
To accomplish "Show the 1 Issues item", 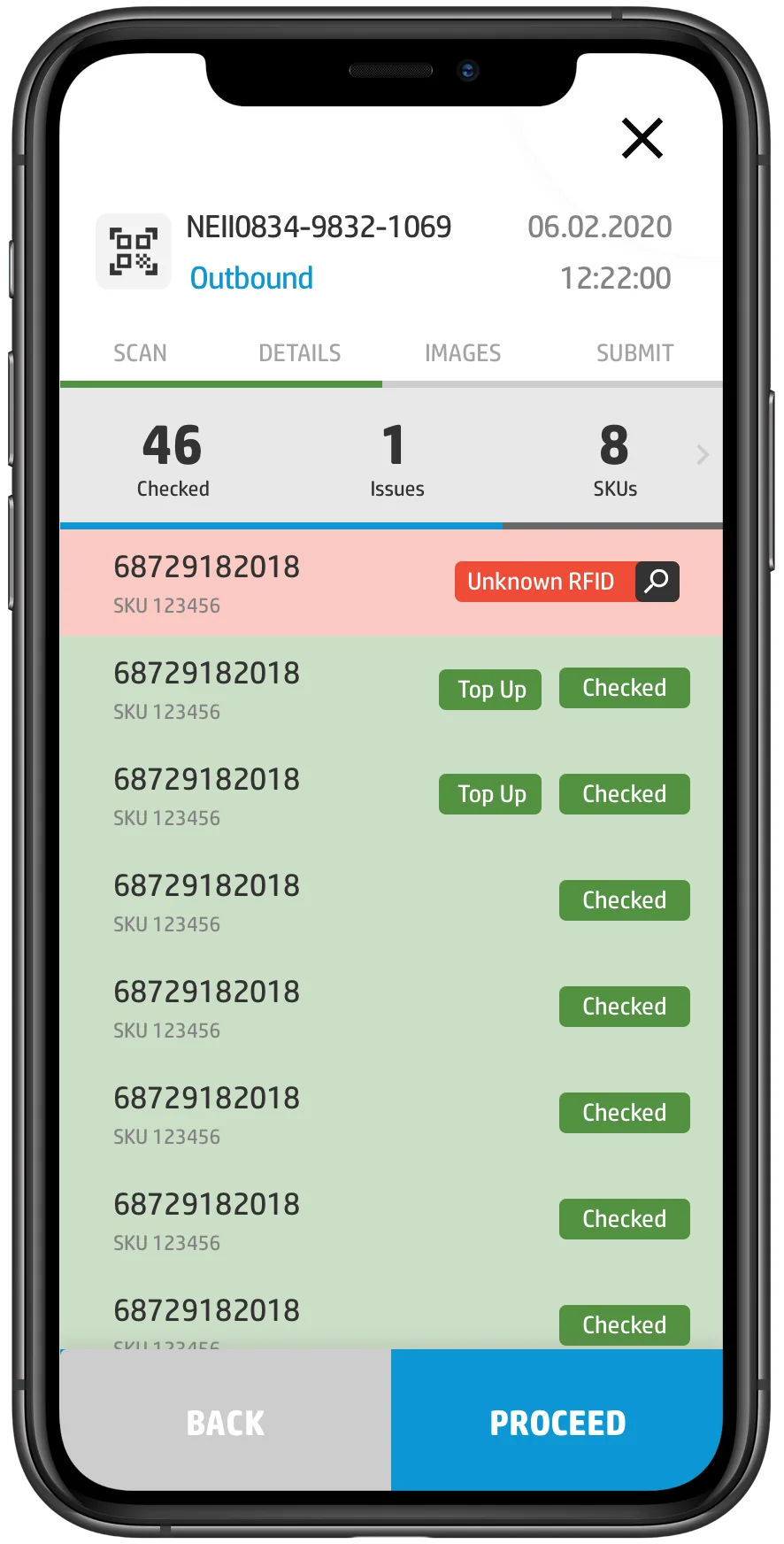I will pos(396,459).
